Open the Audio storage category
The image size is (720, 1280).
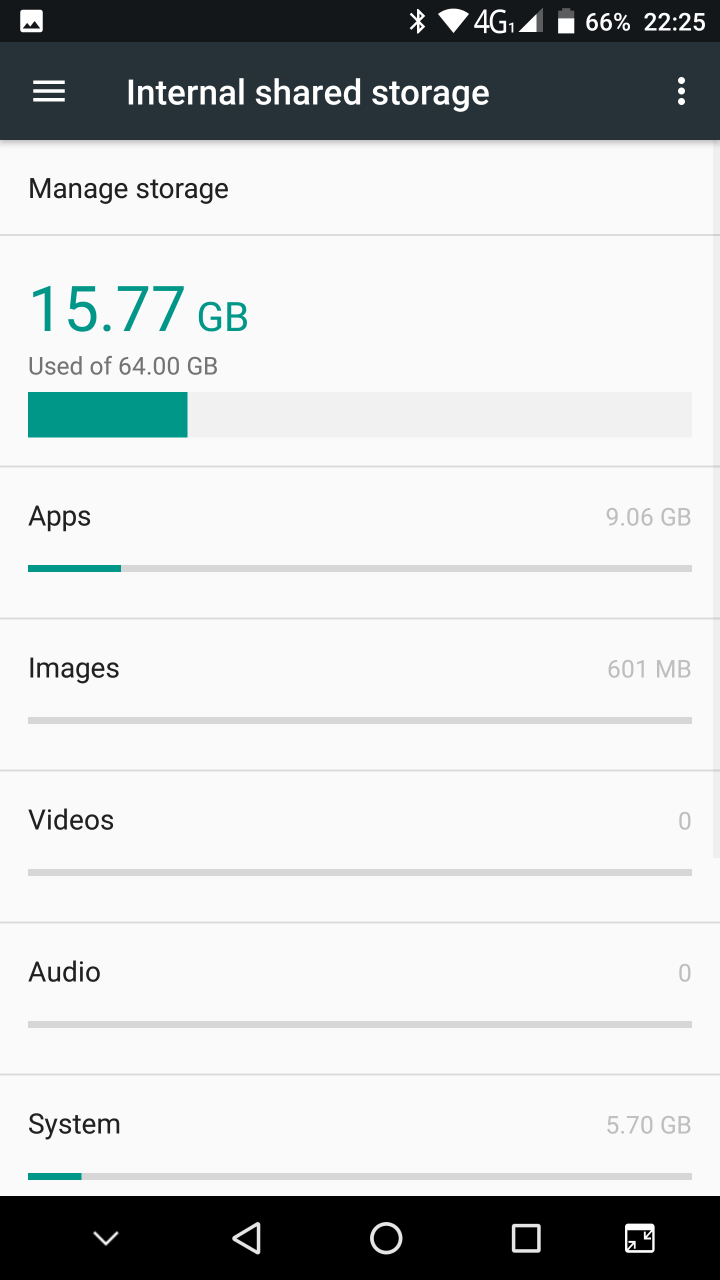coord(360,997)
